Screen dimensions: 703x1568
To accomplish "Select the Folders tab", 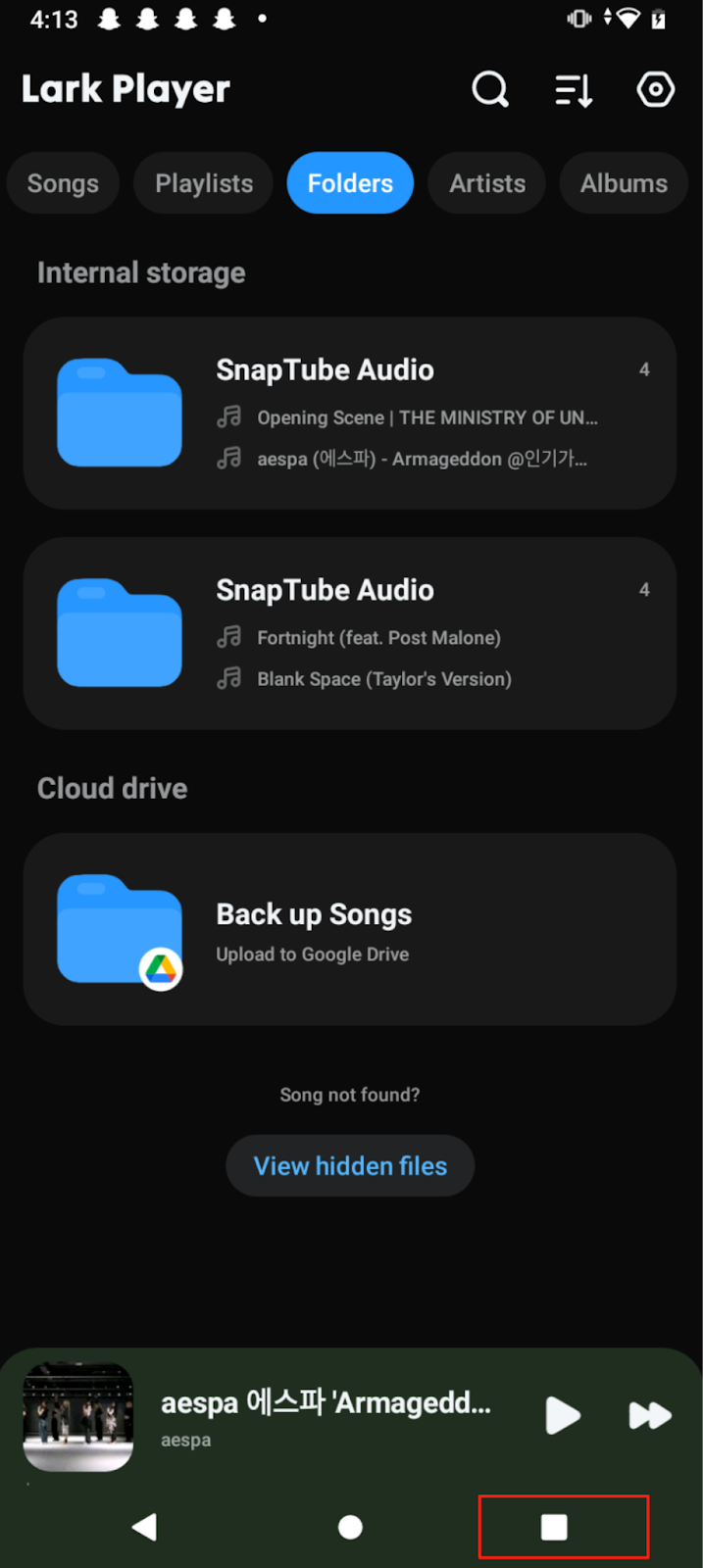I will [350, 183].
